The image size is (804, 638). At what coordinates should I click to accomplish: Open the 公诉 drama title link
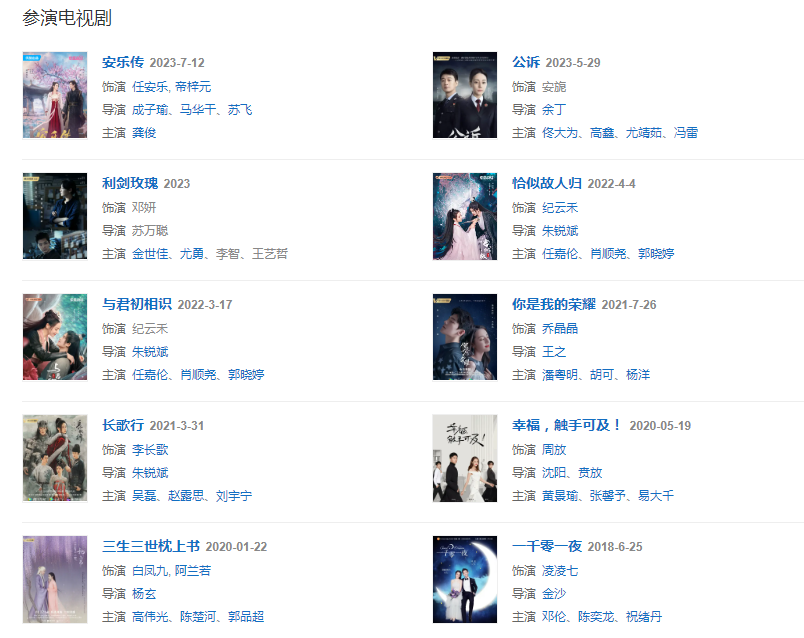(526, 62)
